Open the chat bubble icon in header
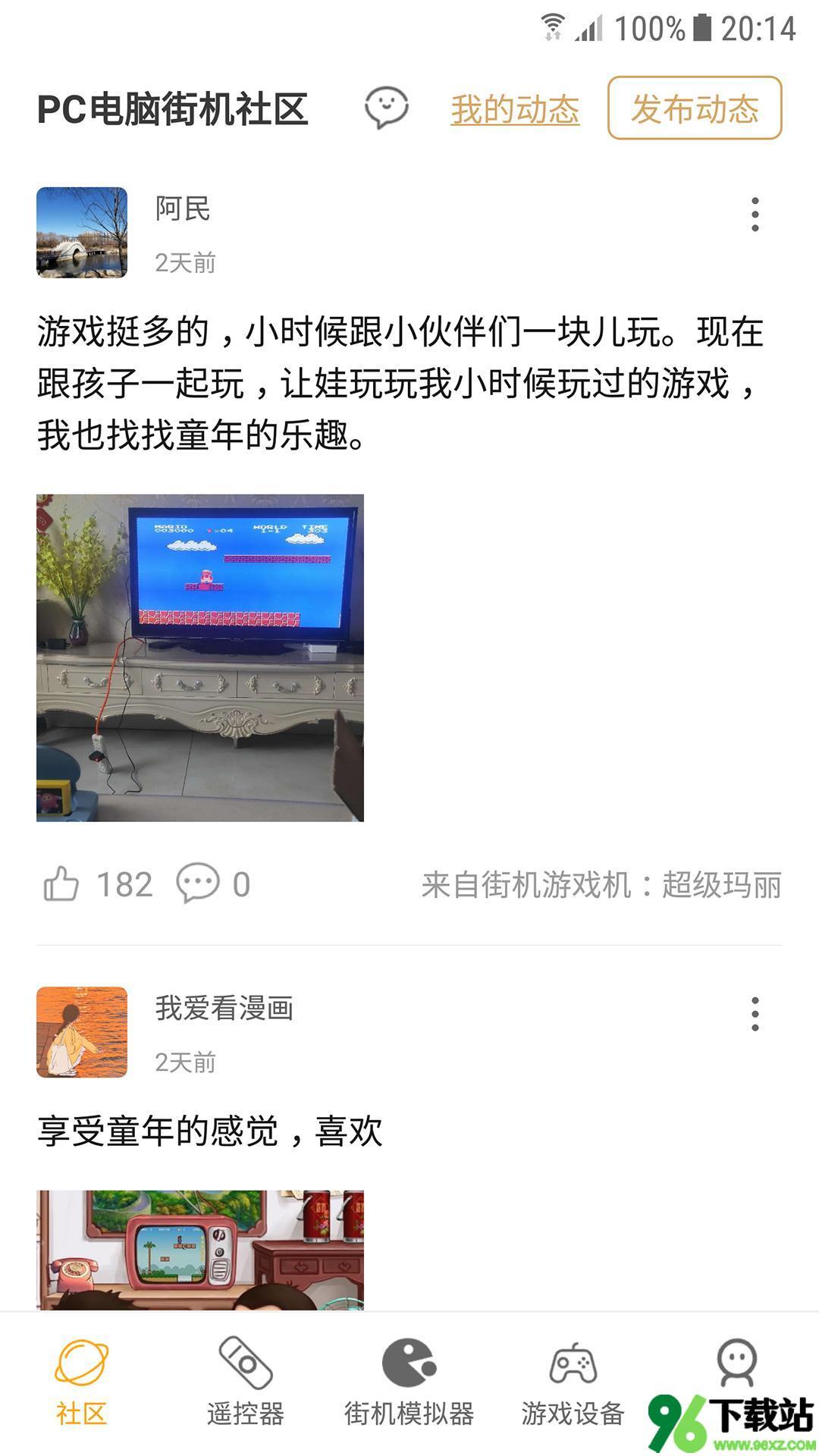 pyautogui.click(x=386, y=108)
